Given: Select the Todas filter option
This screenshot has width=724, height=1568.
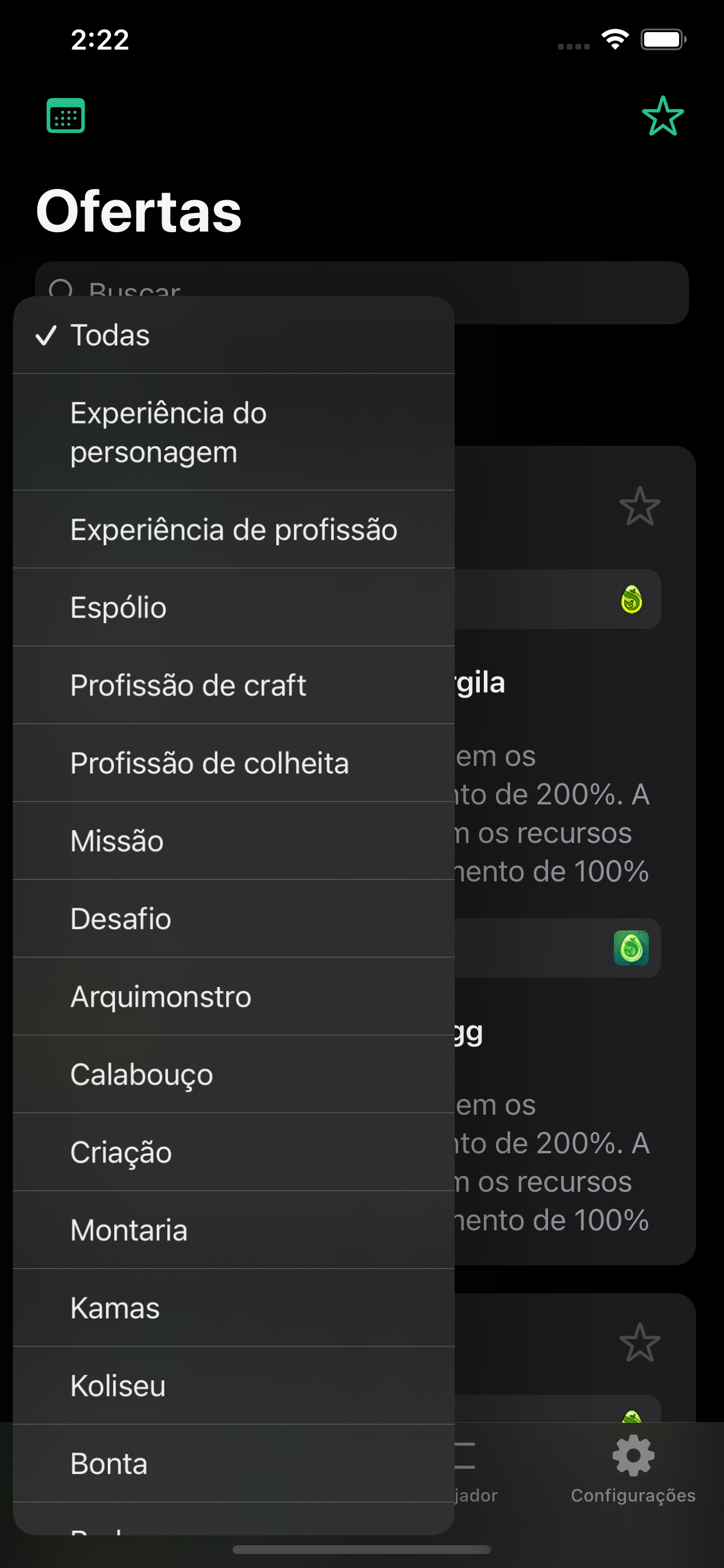Looking at the screenshot, I should (x=234, y=335).
